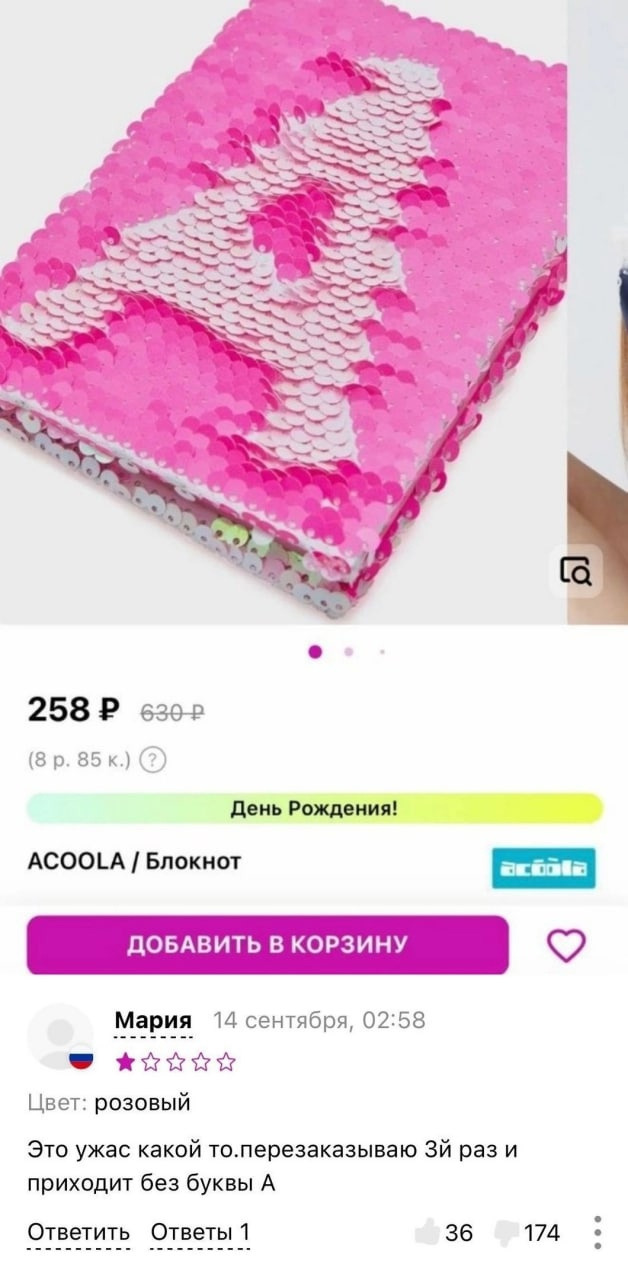Add the ACOOLA notebook to the cart
This screenshot has width=628, height=1280.
(267, 944)
